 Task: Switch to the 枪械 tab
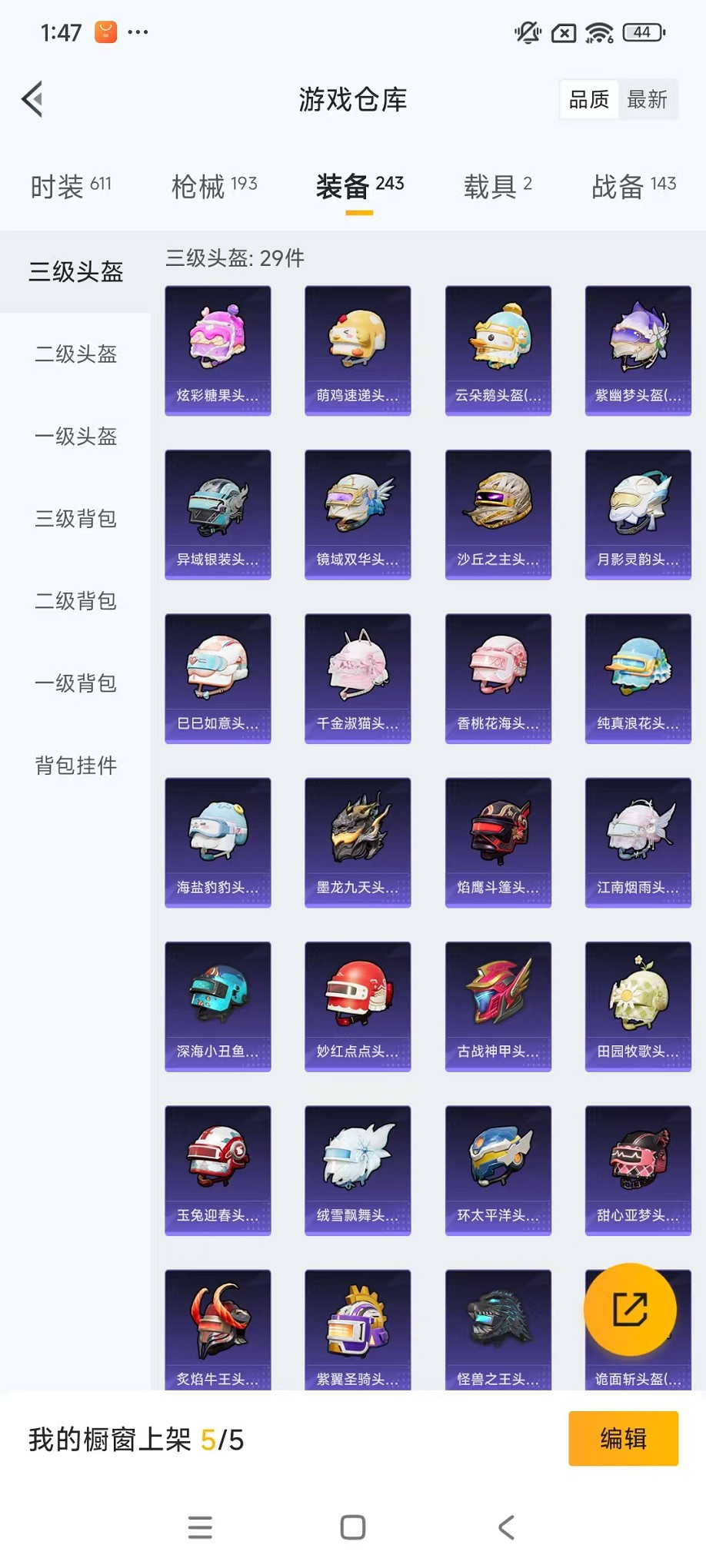(x=214, y=185)
